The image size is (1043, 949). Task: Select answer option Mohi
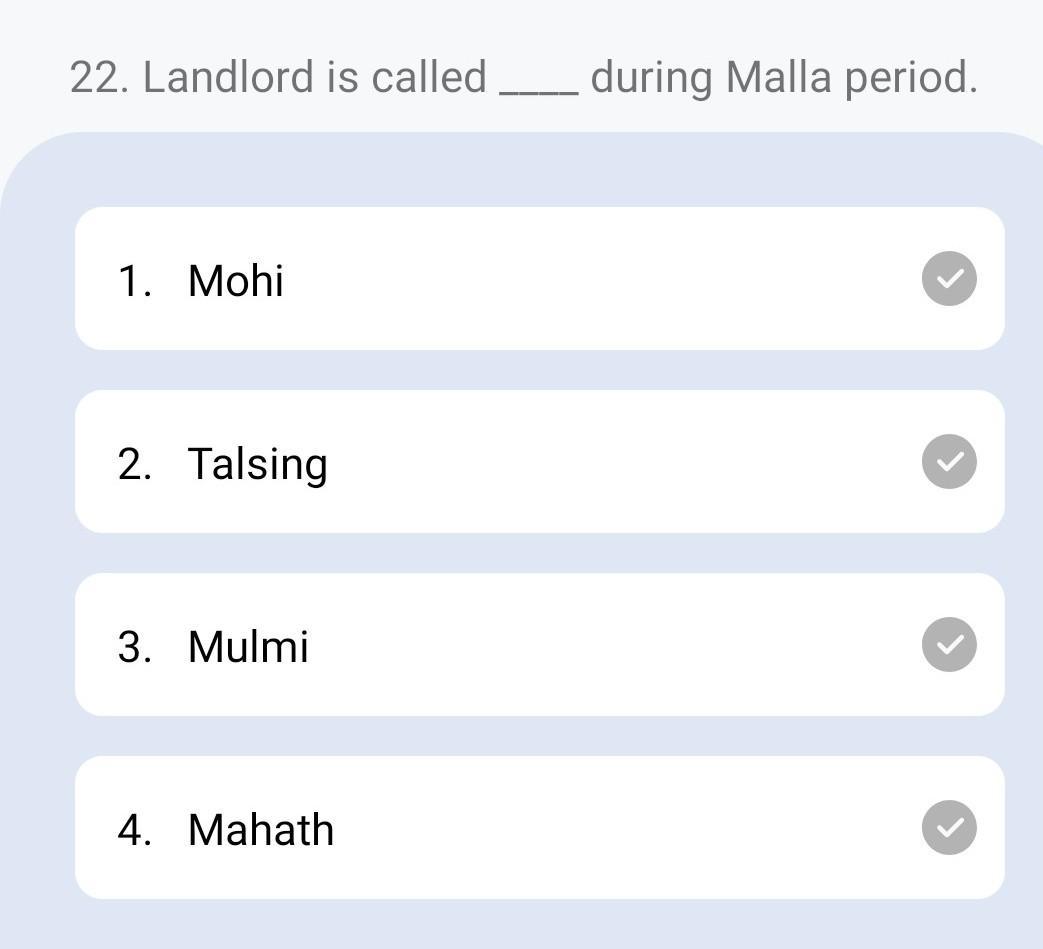pos(539,279)
